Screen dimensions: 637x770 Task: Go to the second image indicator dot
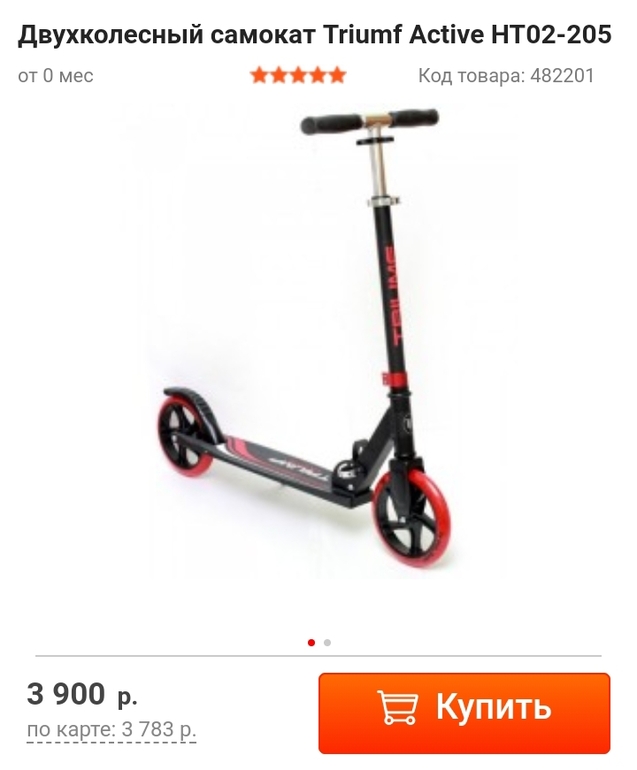[327, 642]
